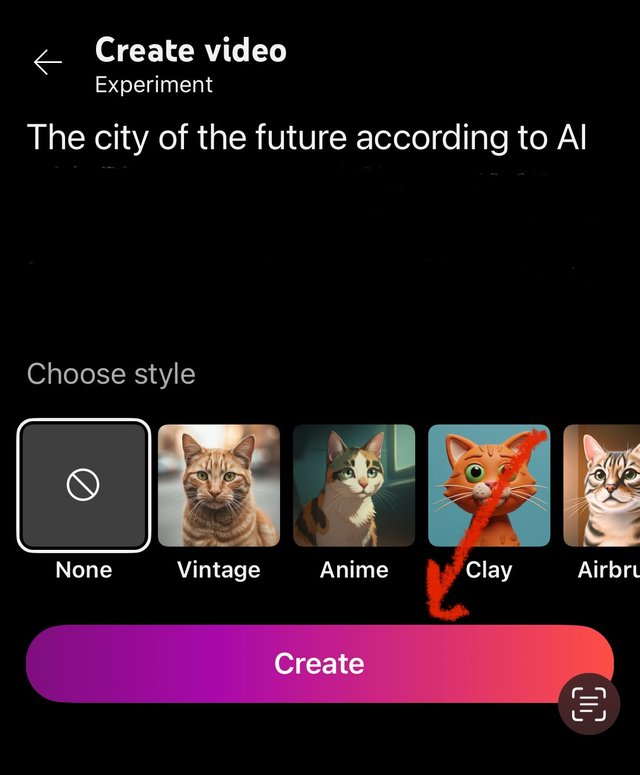
Task: Select the None style option
Action: point(84,486)
